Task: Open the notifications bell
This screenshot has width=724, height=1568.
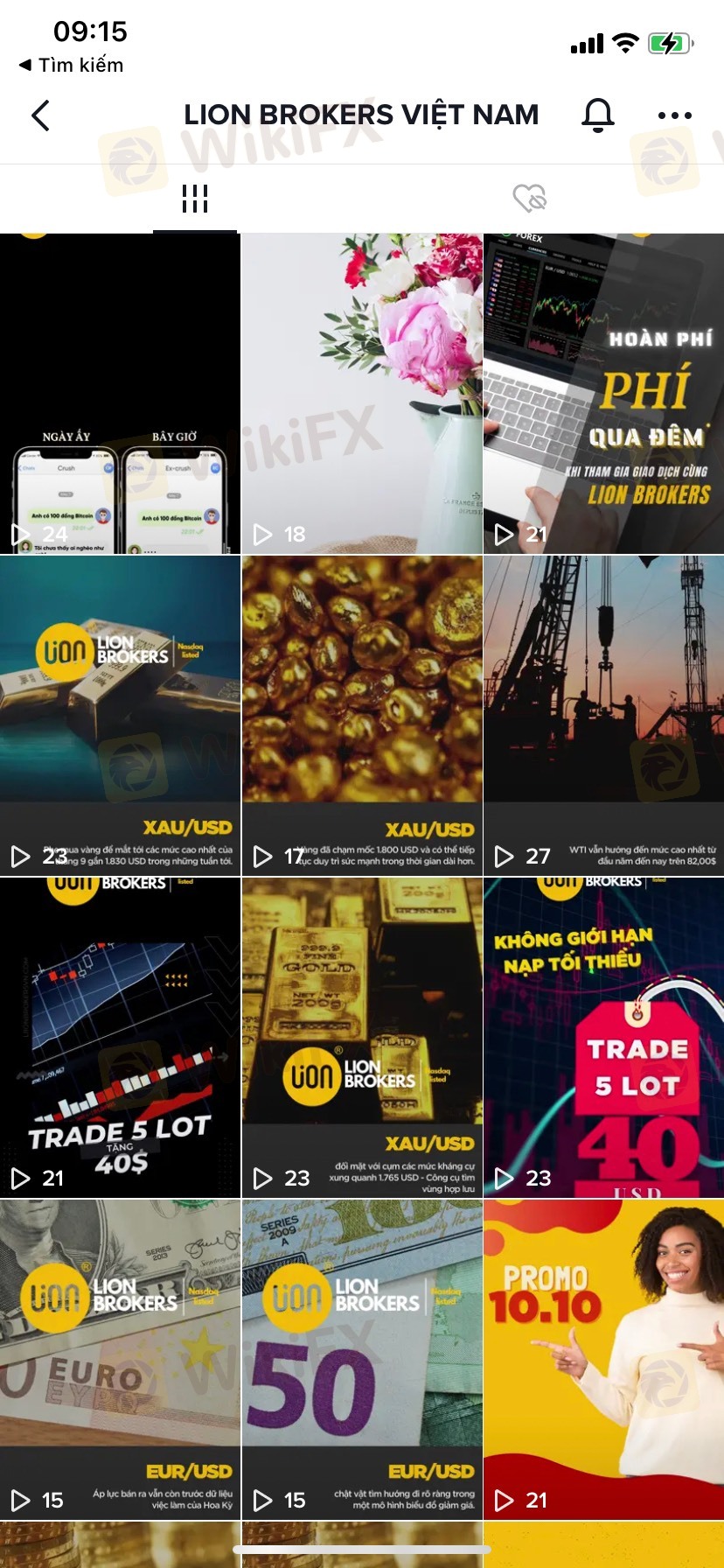Action: tap(598, 115)
